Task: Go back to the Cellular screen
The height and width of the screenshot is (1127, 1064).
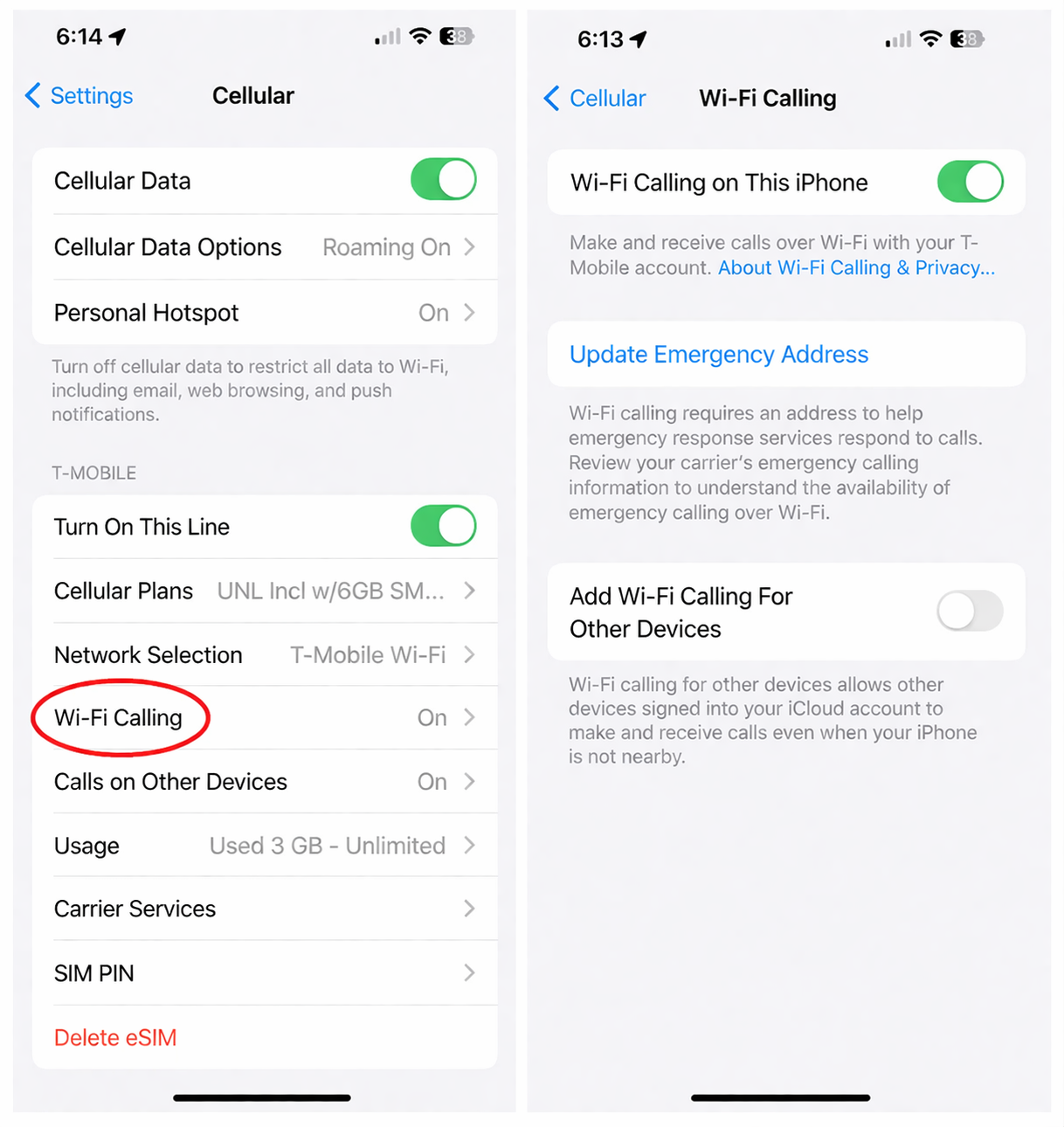Action: (596, 99)
